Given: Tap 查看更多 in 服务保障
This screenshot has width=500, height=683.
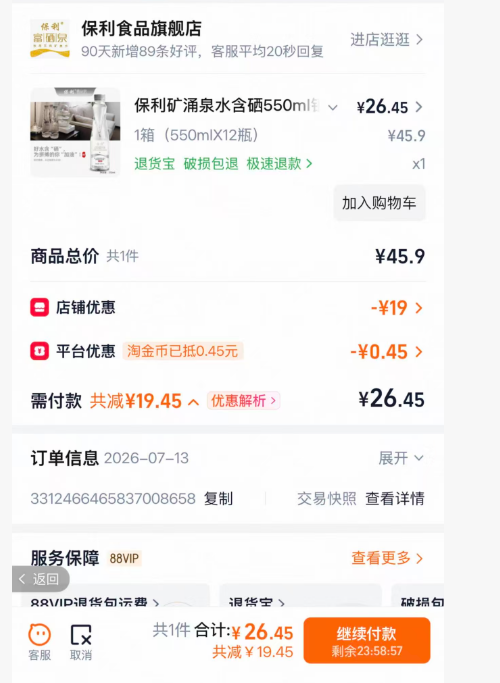Looking at the screenshot, I should [x=387, y=558].
